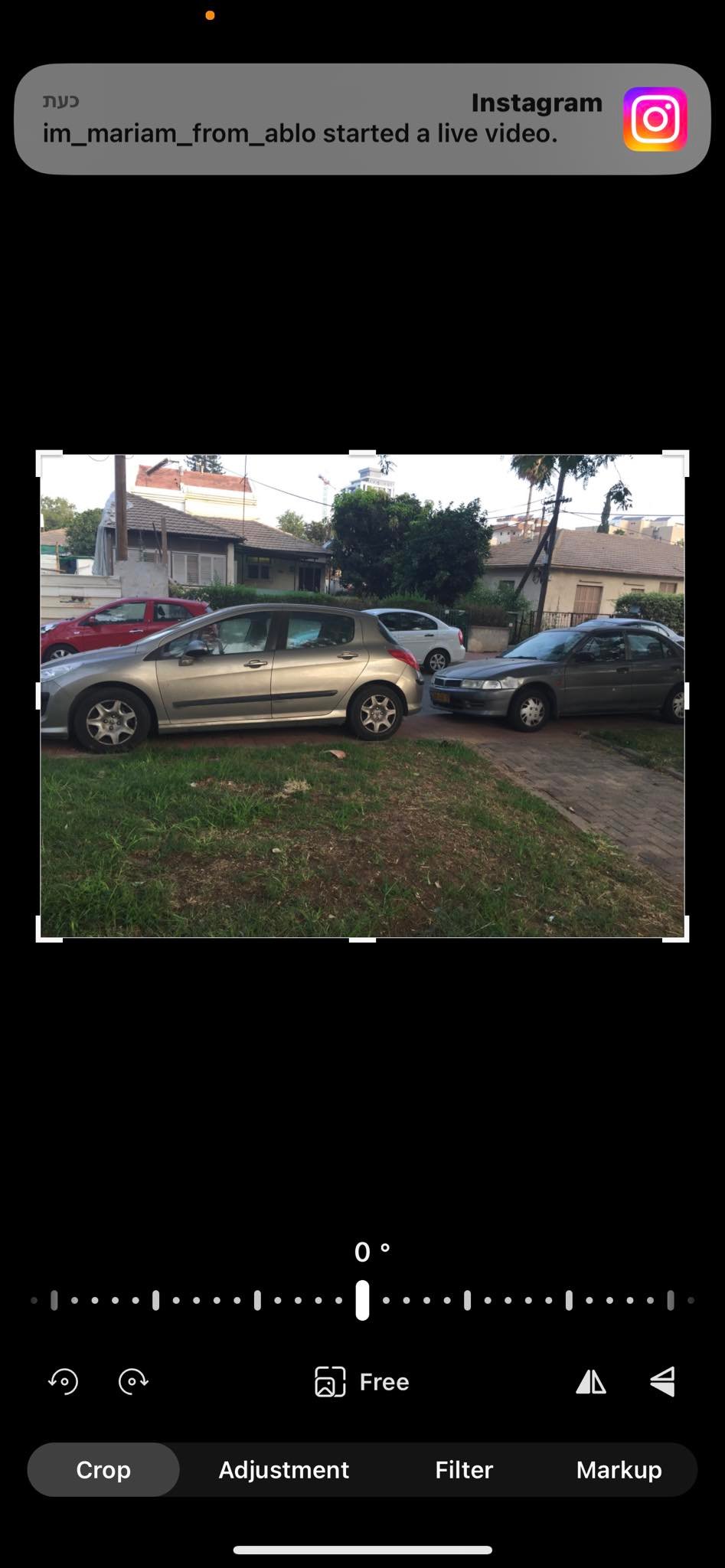Switch to the Filter tab
The image size is (725, 1568).
464,1469
